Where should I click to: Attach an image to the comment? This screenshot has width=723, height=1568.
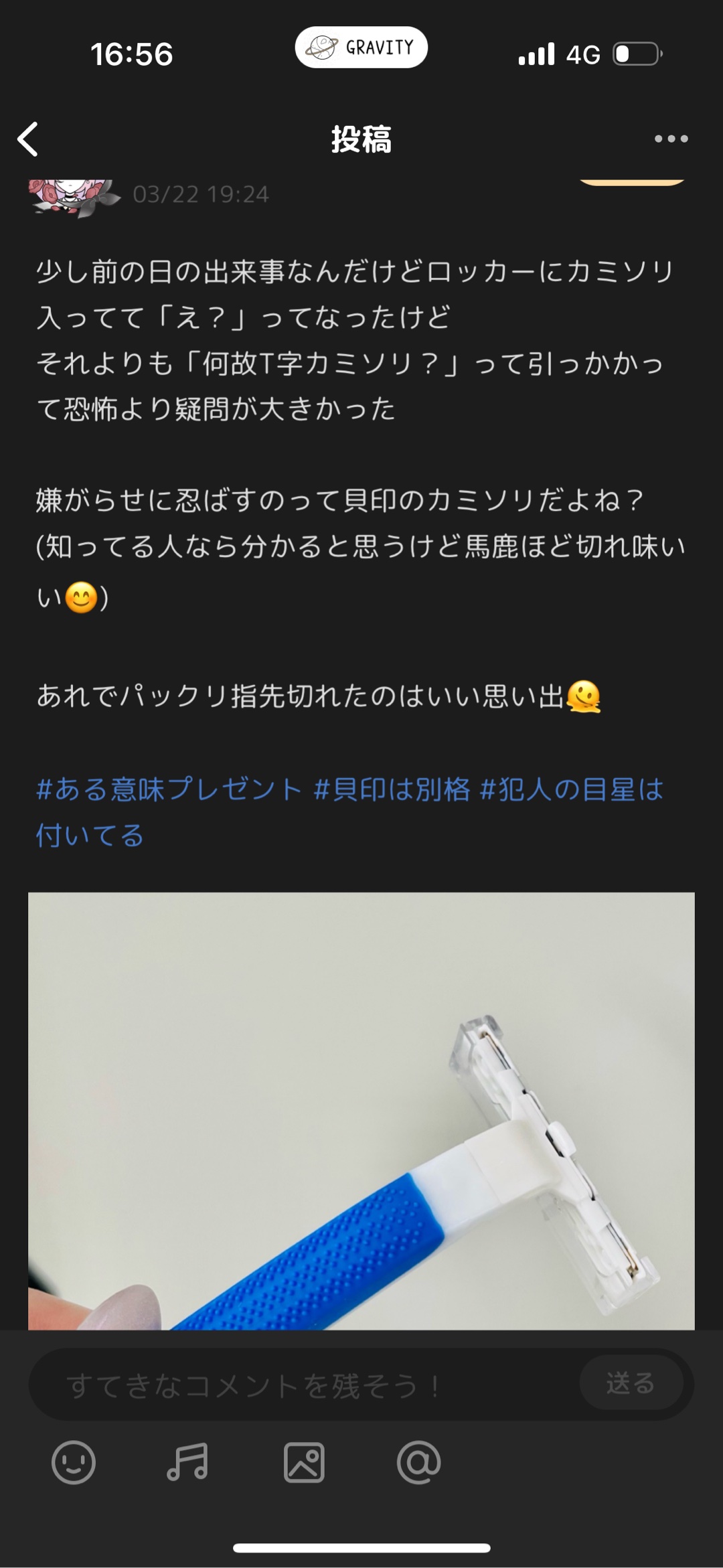click(304, 1462)
